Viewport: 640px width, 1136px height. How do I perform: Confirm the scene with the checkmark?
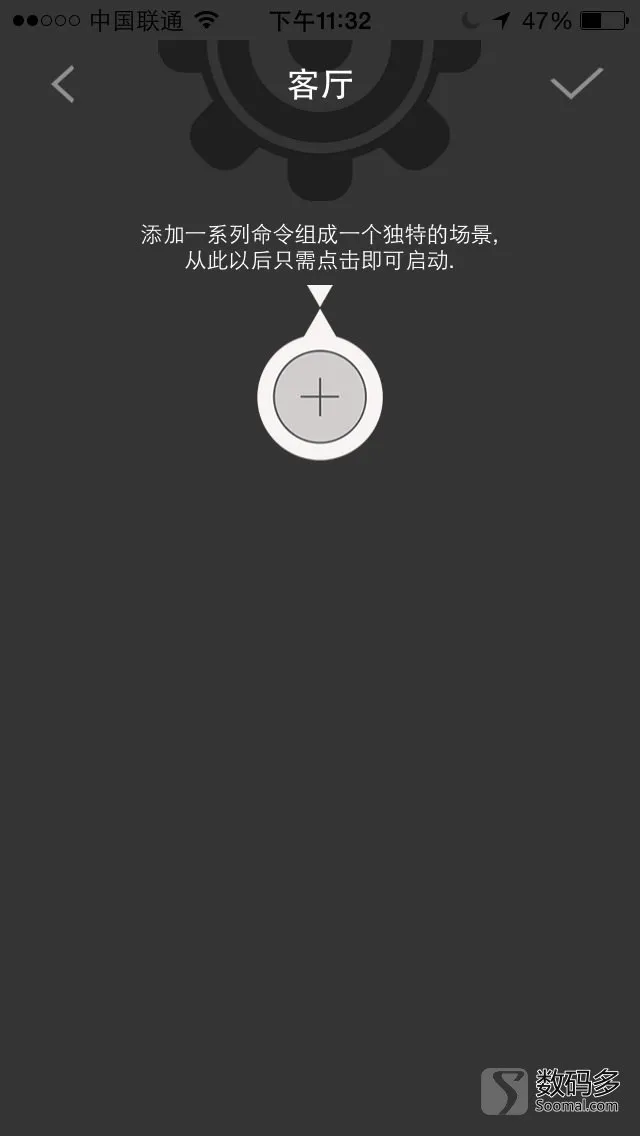pyautogui.click(x=576, y=83)
